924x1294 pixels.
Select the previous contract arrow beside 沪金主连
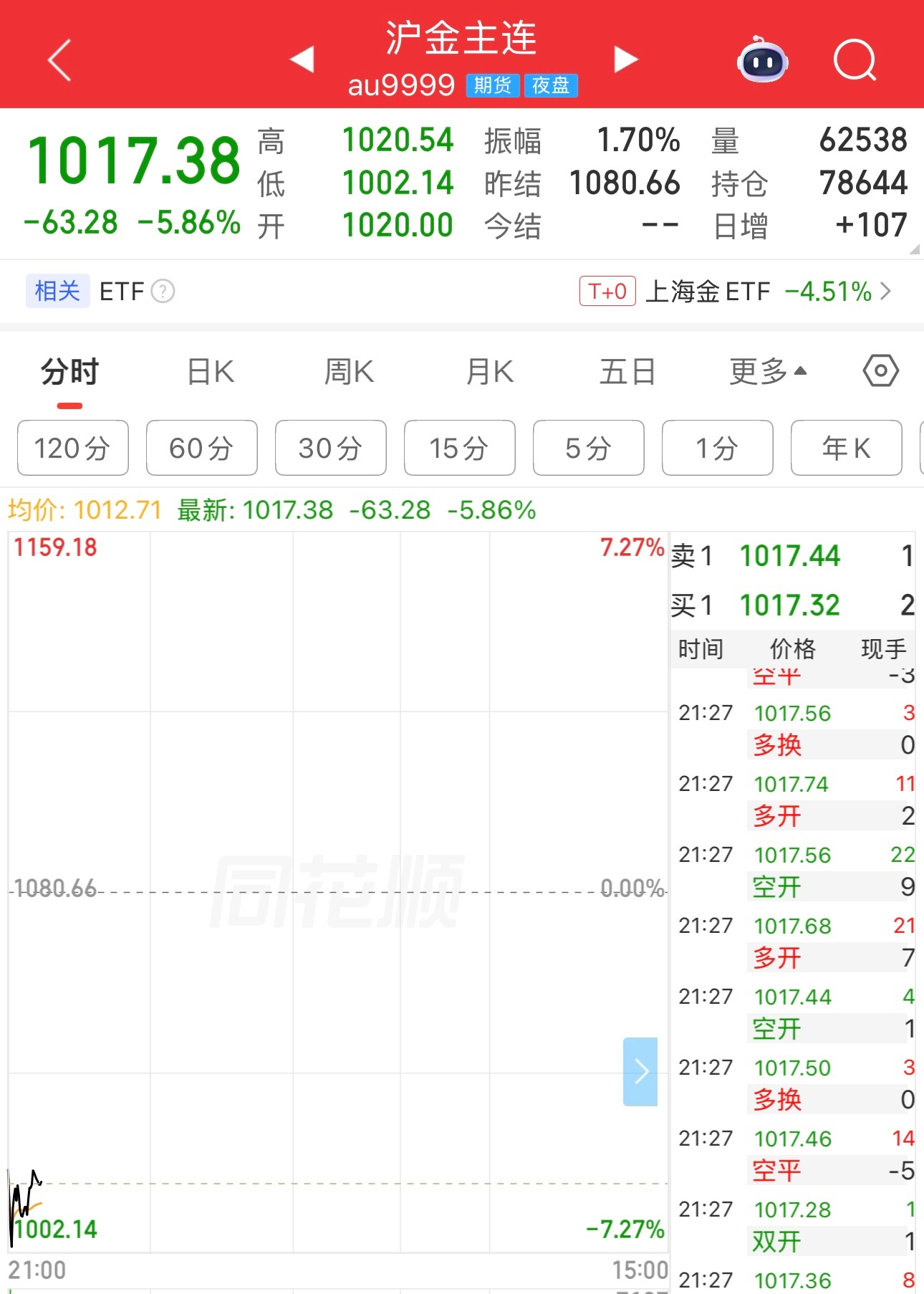[x=303, y=61]
